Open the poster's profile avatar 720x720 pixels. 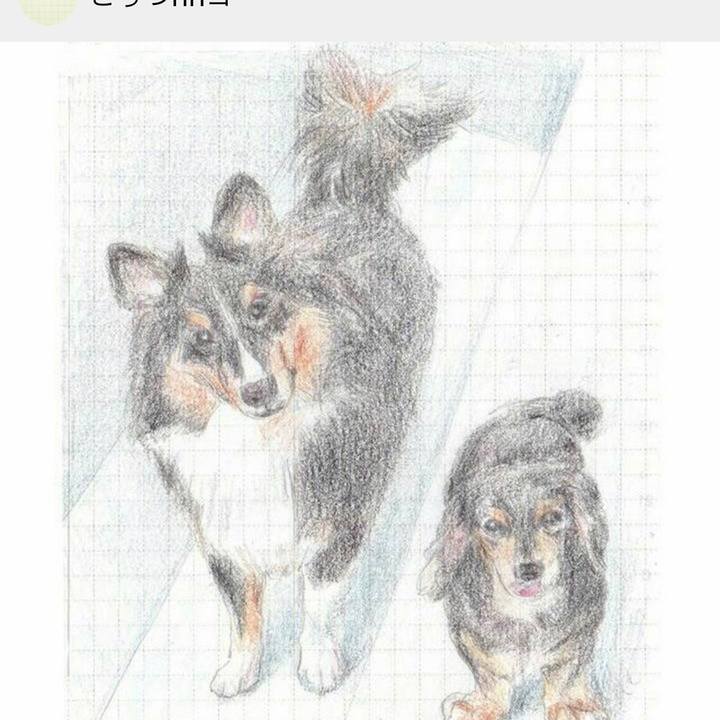49,8
